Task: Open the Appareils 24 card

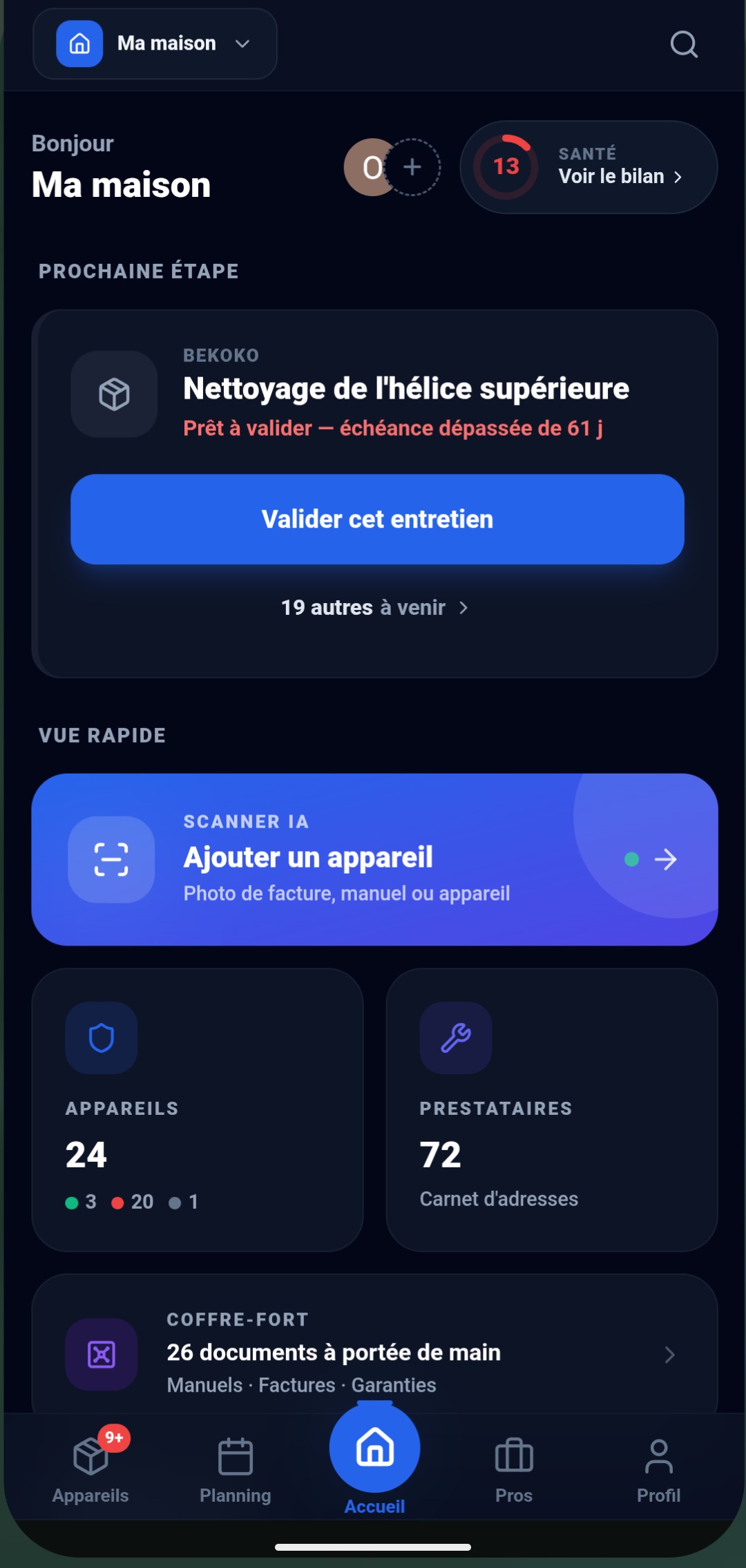Action: tap(198, 1109)
